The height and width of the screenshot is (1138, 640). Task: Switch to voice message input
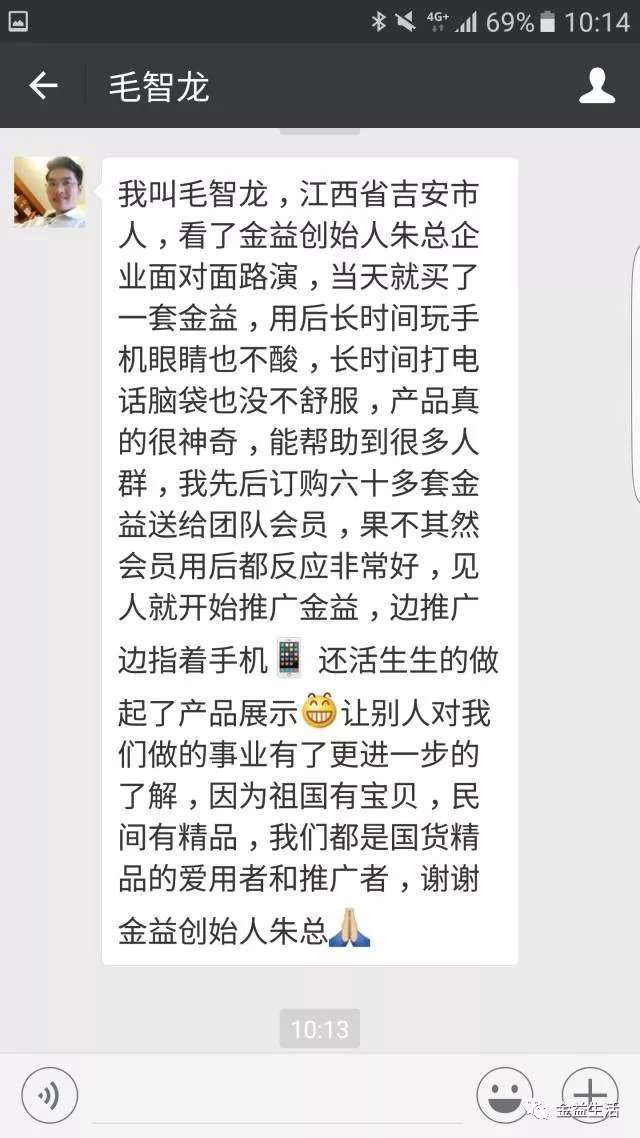(49, 1094)
